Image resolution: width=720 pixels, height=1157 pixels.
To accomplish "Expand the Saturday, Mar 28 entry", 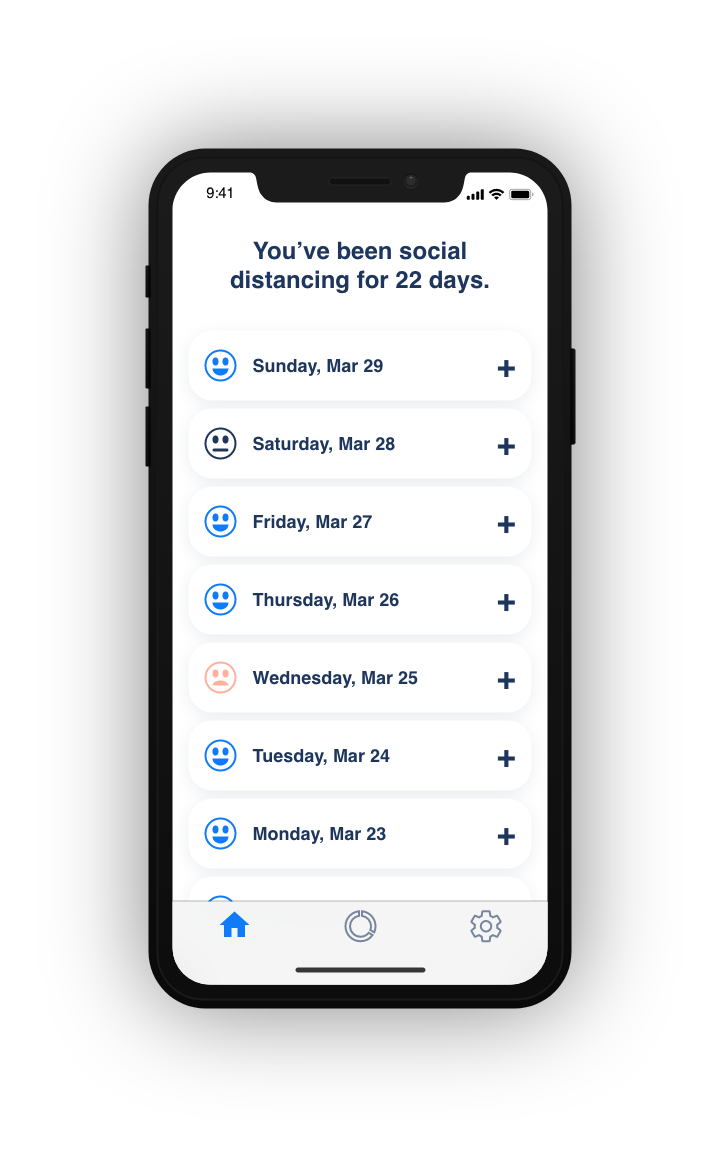I will [x=360, y=443].
